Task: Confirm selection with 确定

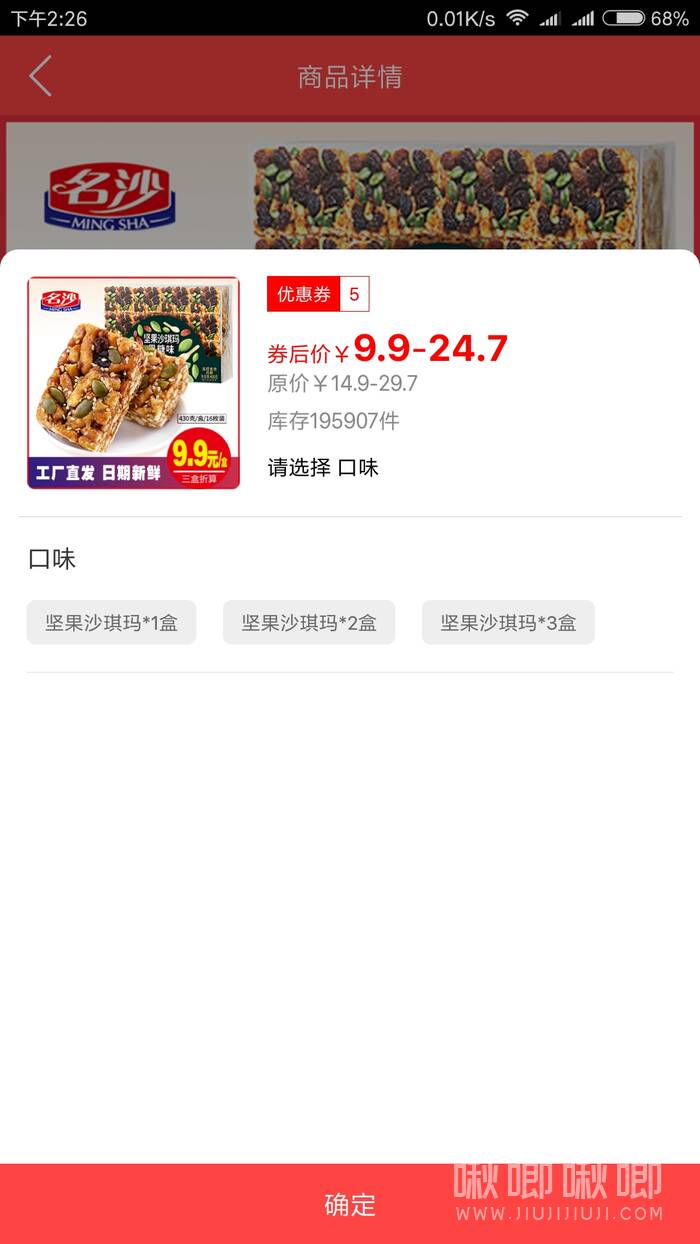Action: tap(350, 1204)
